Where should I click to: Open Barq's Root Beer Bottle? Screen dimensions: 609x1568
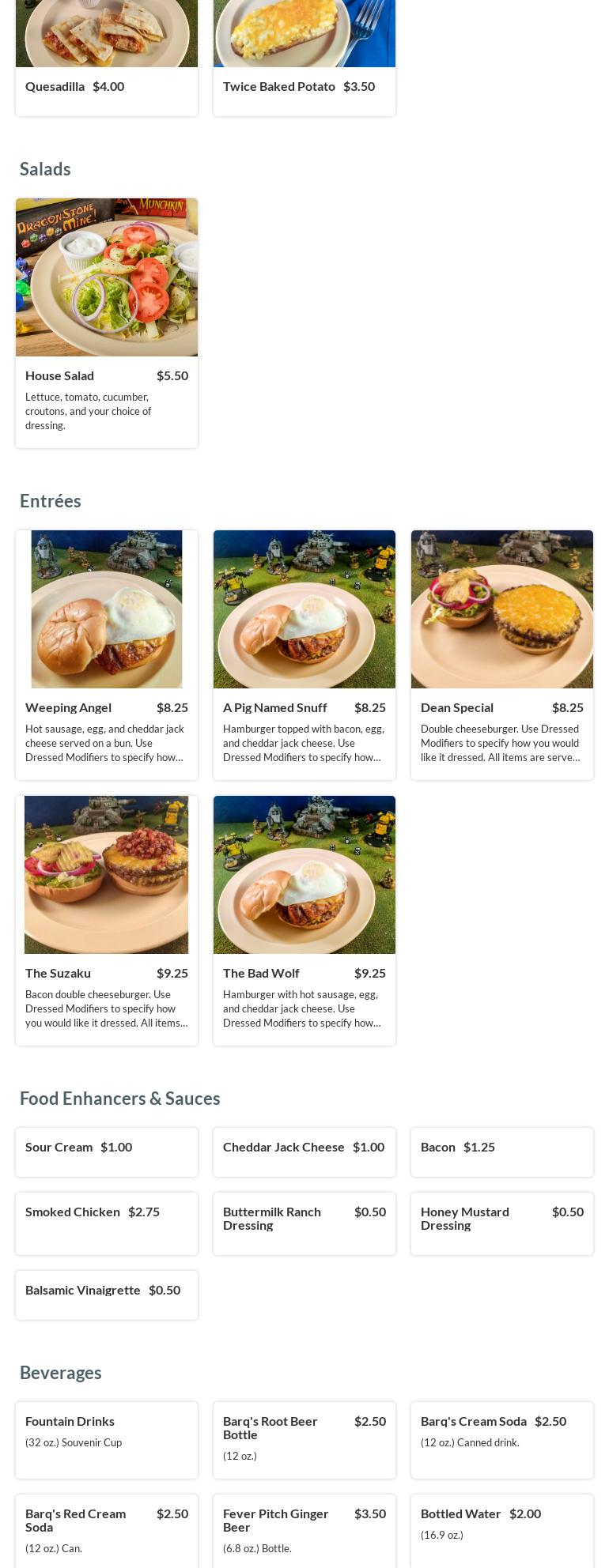(x=304, y=1439)
